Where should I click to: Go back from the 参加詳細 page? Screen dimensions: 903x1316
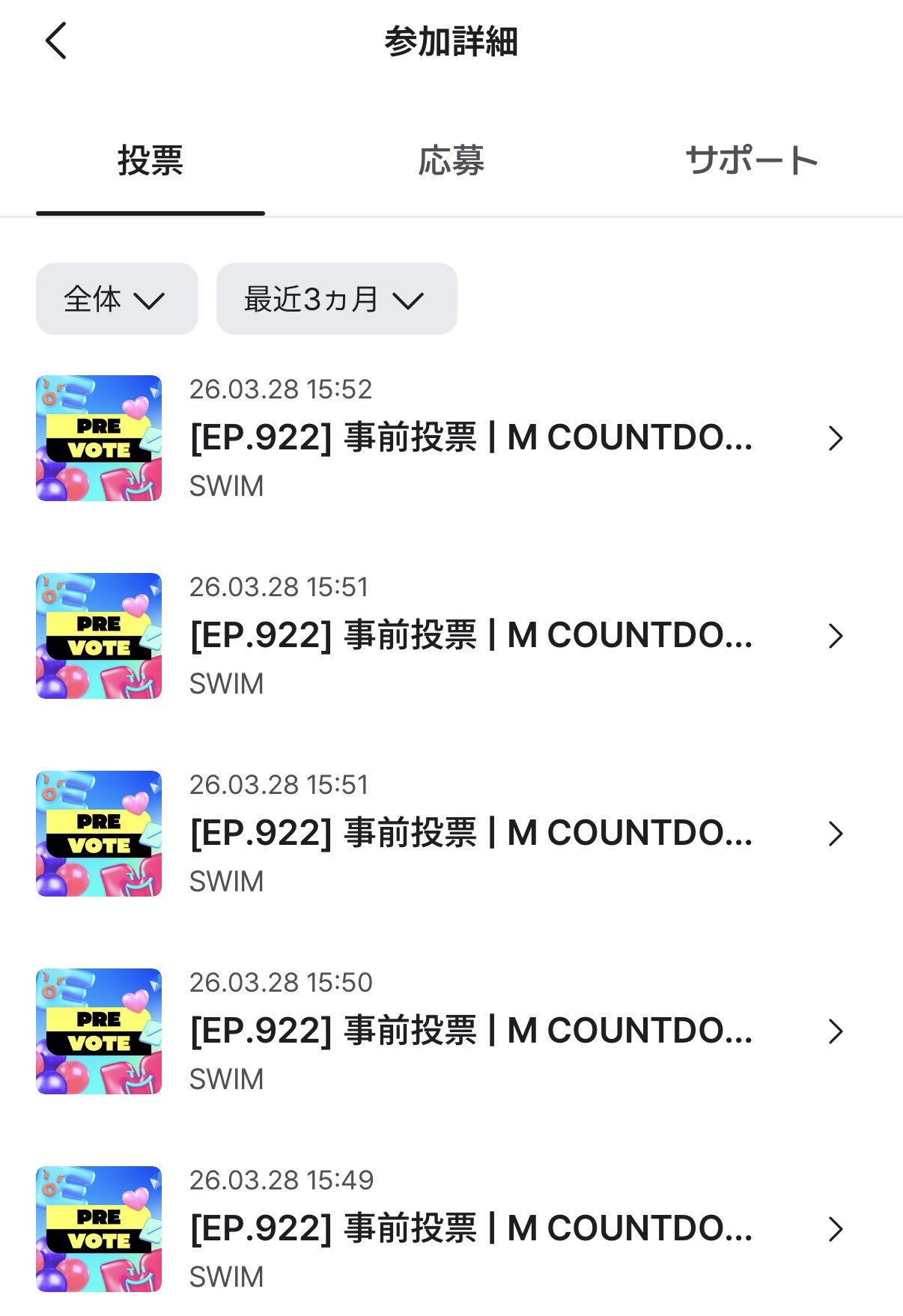(x=56, y=41)
